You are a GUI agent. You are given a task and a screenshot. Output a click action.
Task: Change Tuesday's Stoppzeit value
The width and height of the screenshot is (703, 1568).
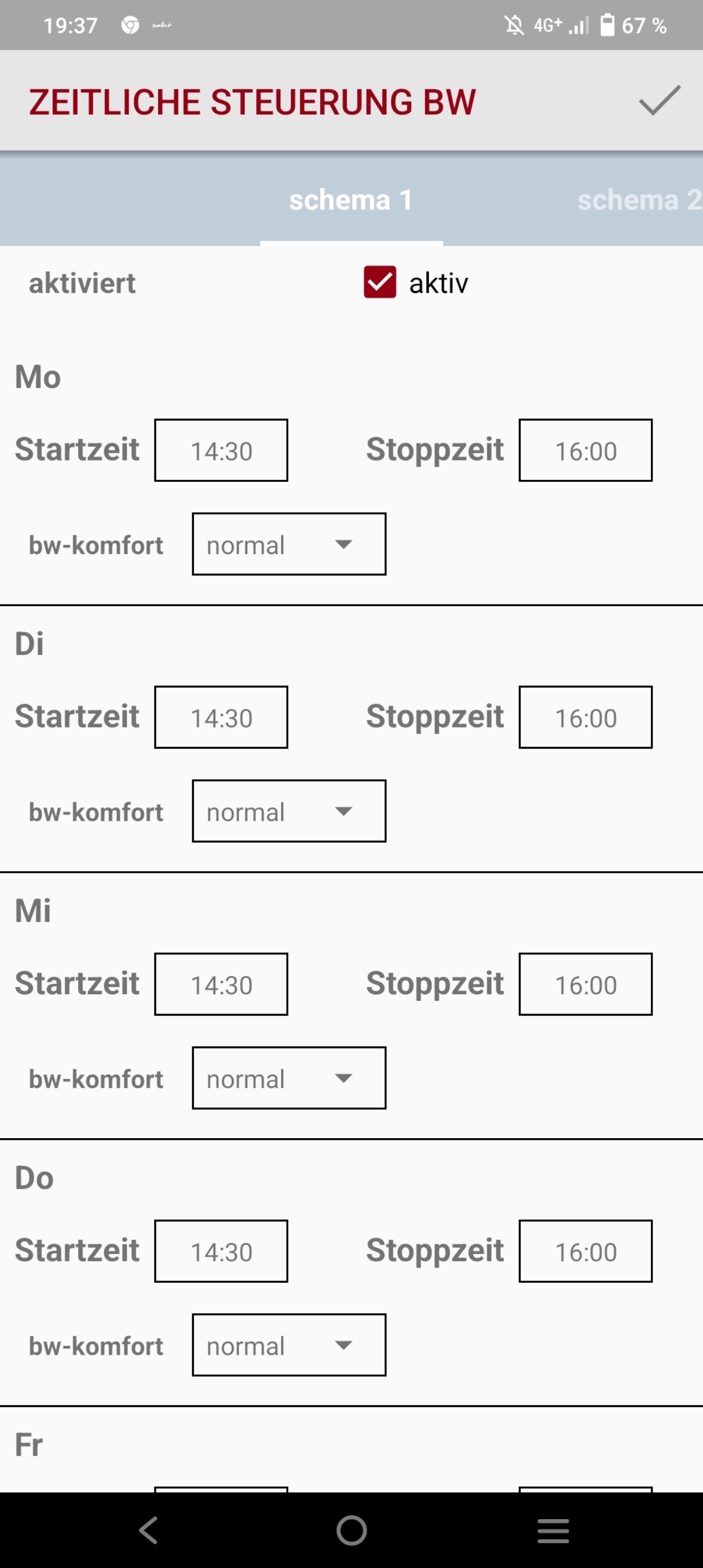pos(585,717)
